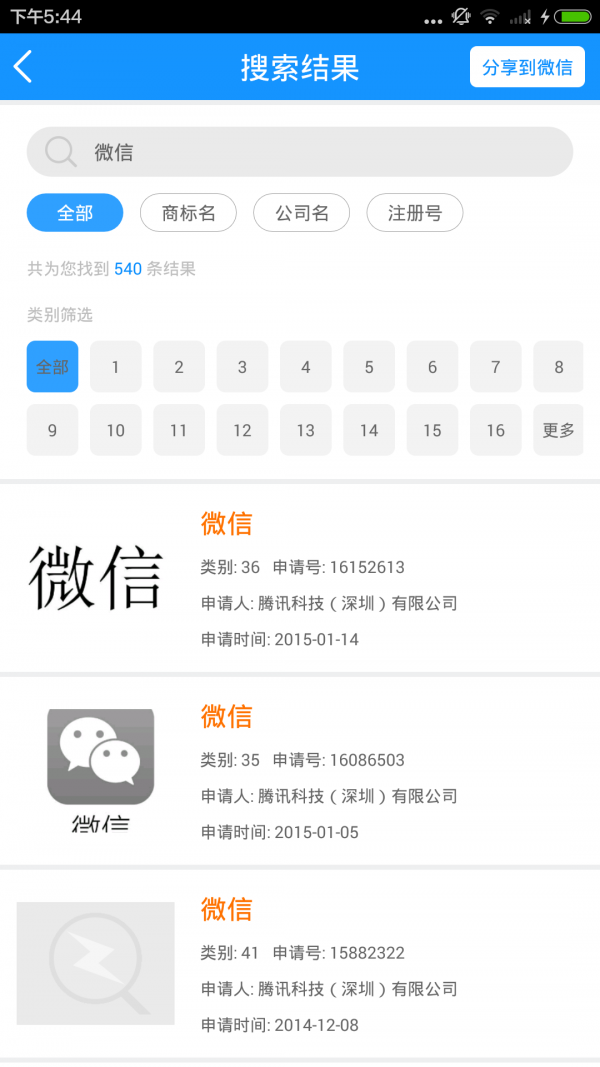This screenshot has height=1067, width=600.
Task: Choose category 12 chip
Action: pyautogui.click(x=242, y=430)
